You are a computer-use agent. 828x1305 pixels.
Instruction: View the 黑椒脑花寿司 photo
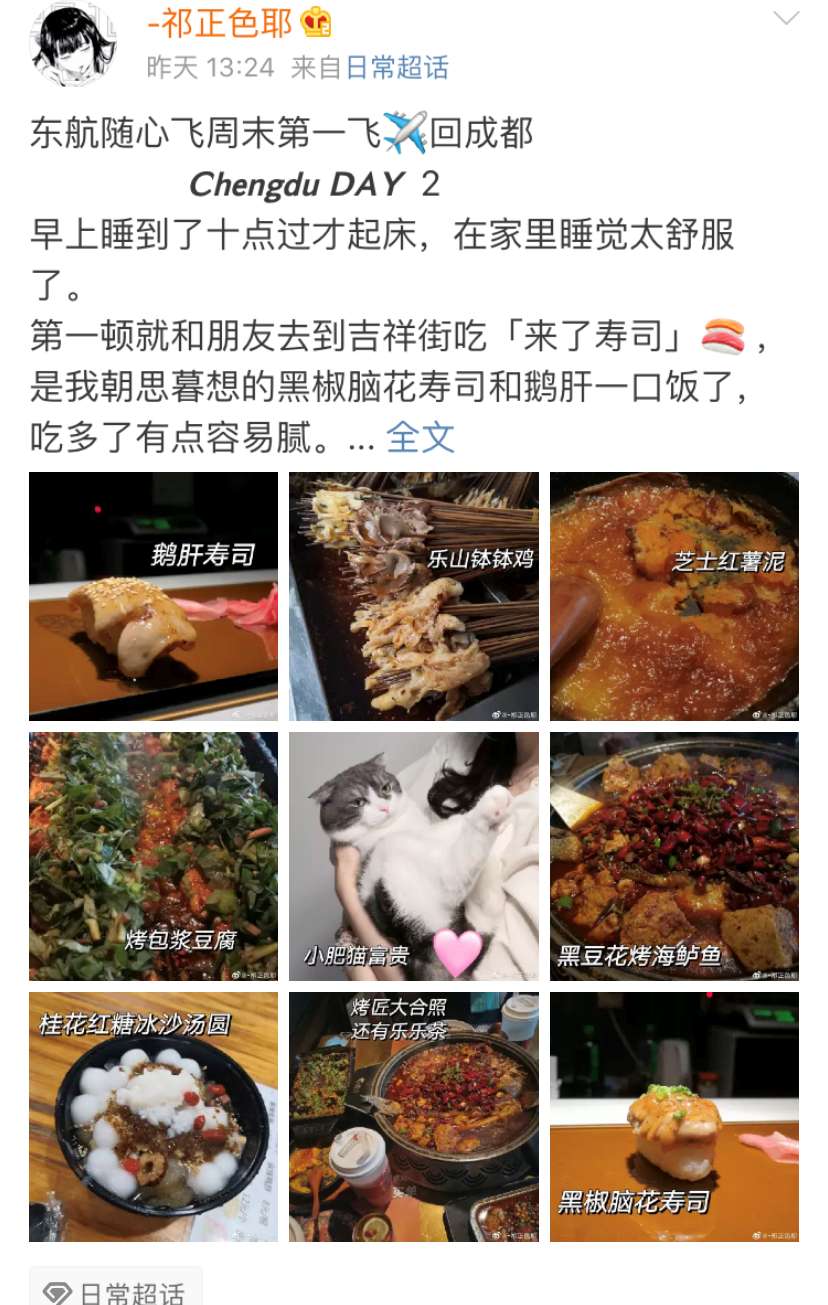(674, 1116)
